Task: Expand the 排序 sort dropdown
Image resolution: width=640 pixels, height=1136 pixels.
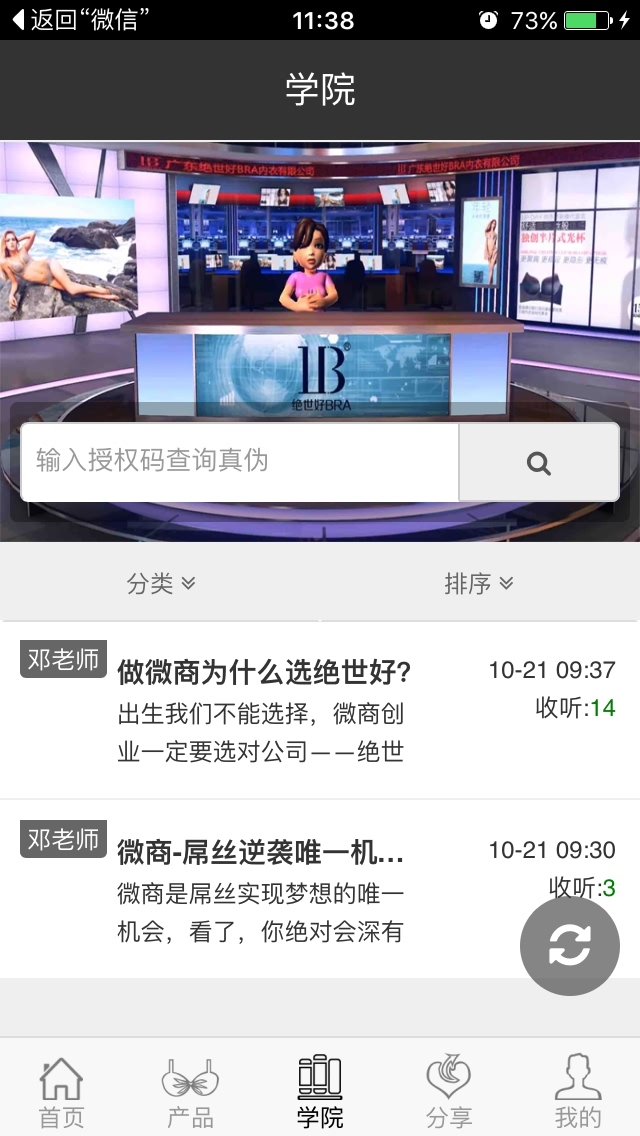Action: coord(478,584)
